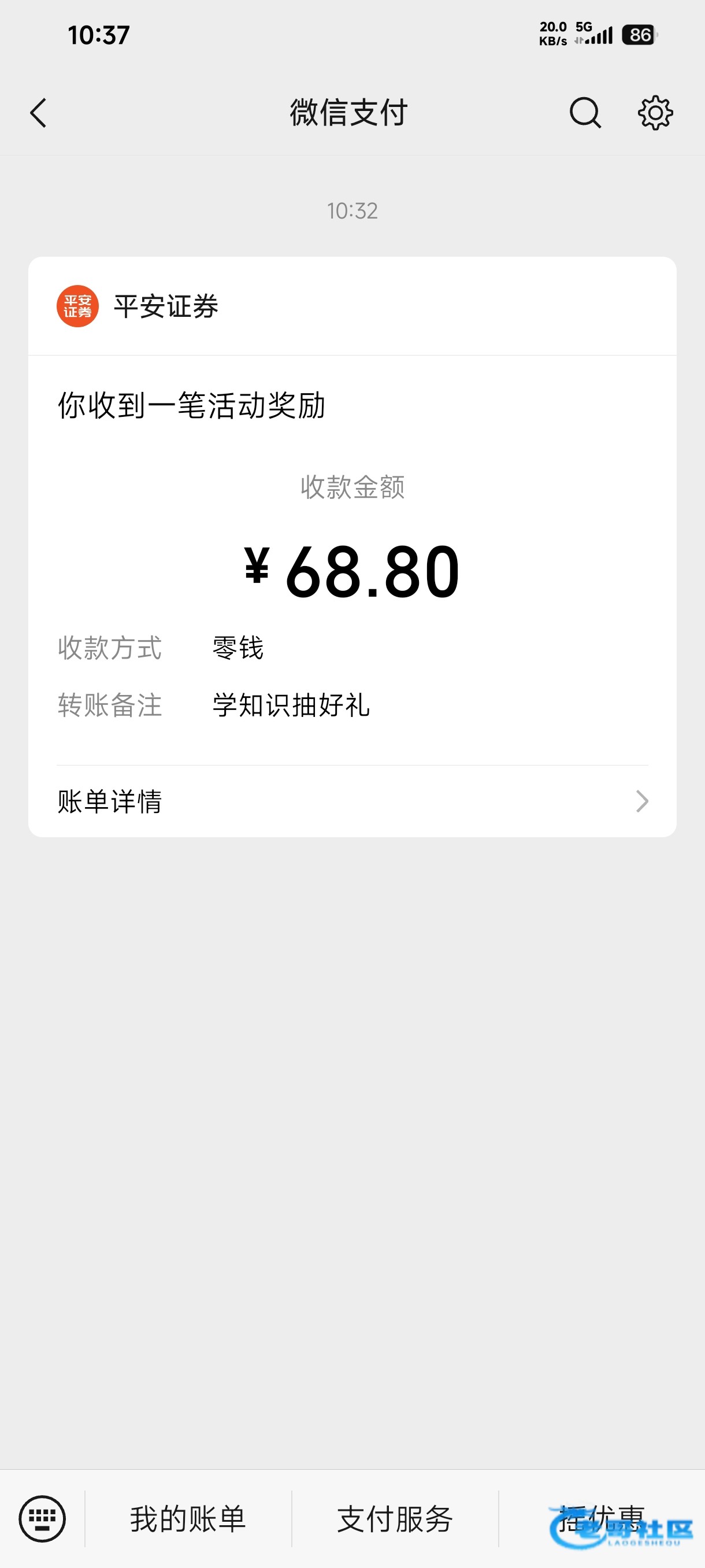Open 平安证券 account header
705x1568 pixels.
(x=139, y=306)
